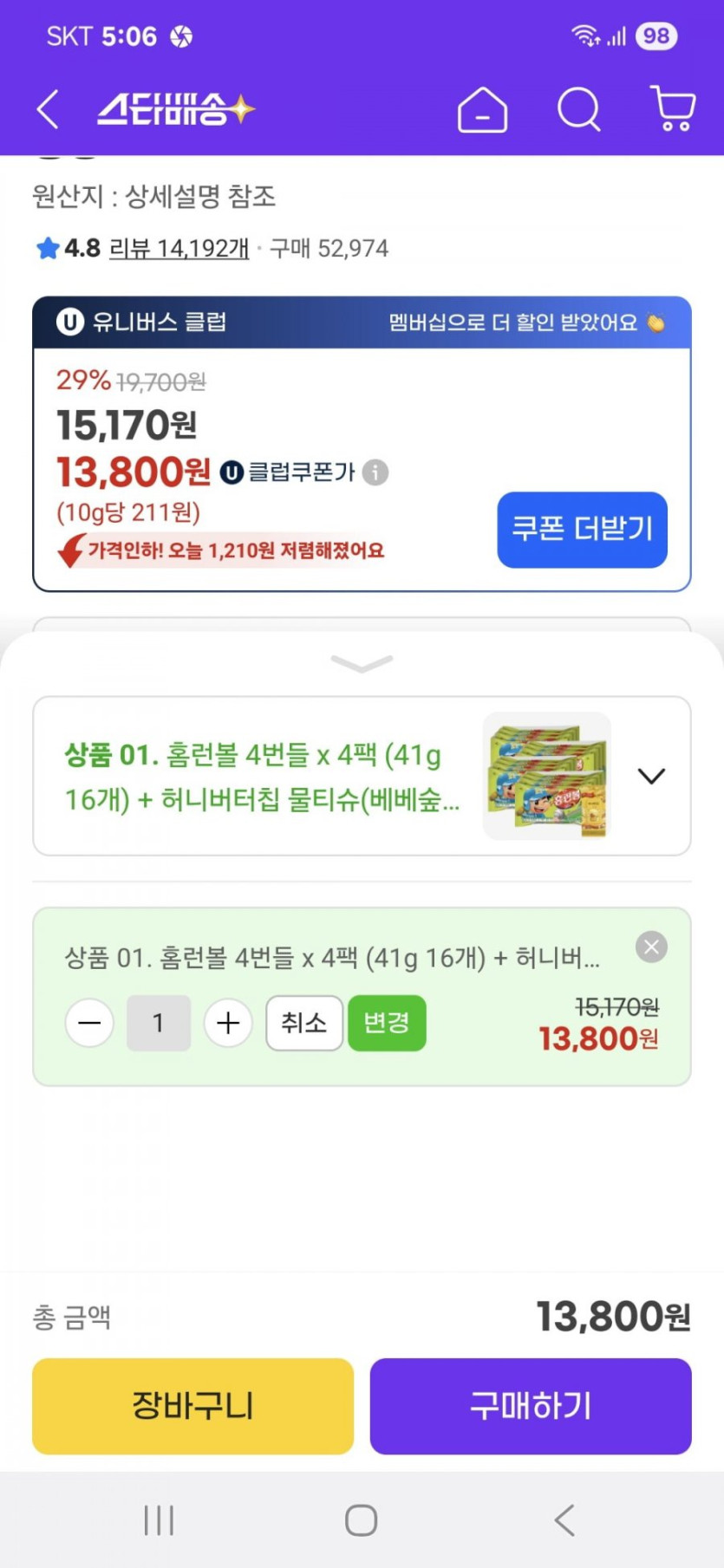
Task: Tap 취소 to cancel quantity change
Action: (303, 1023)
